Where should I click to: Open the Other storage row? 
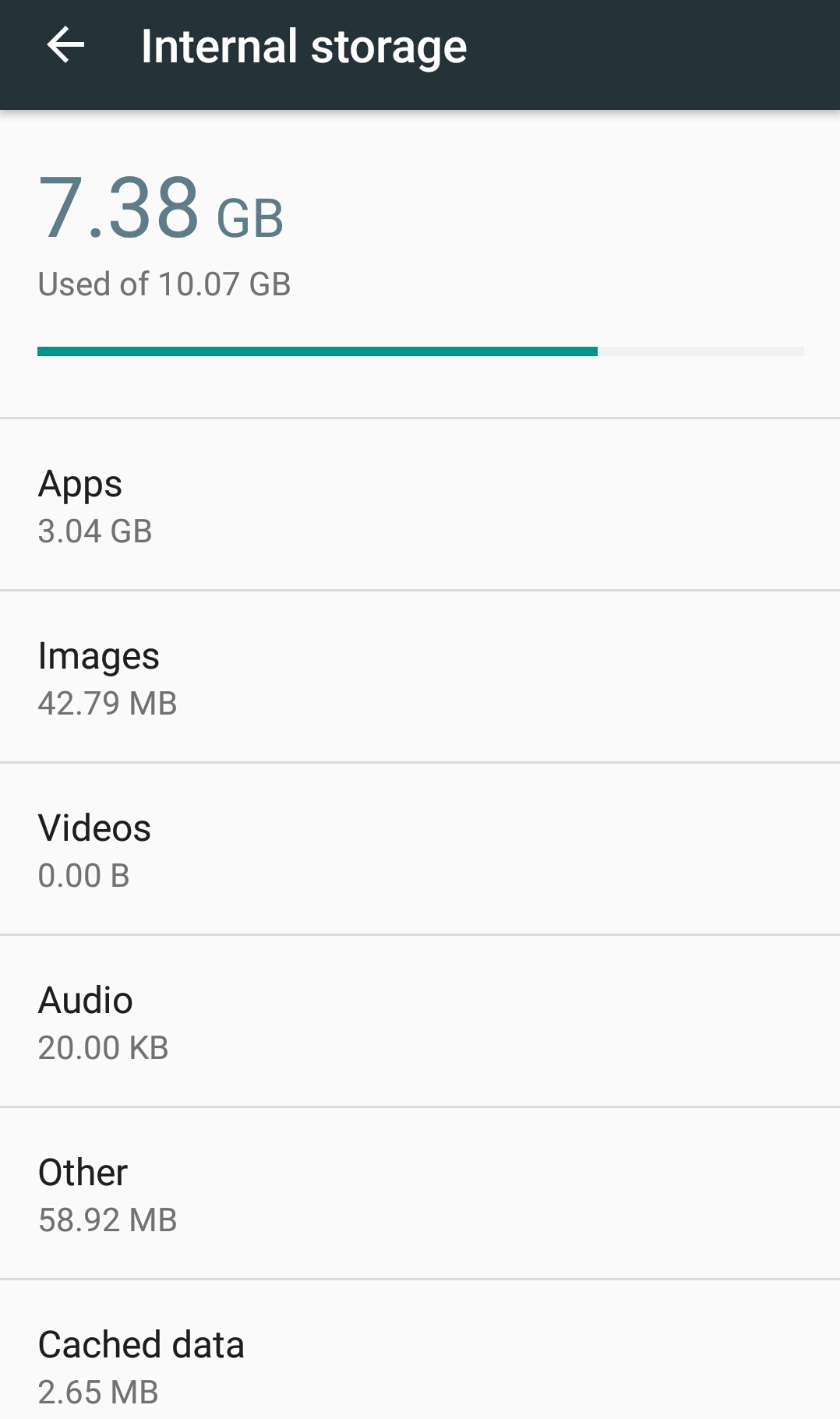pyautogui.click(x=420, y=1194)
